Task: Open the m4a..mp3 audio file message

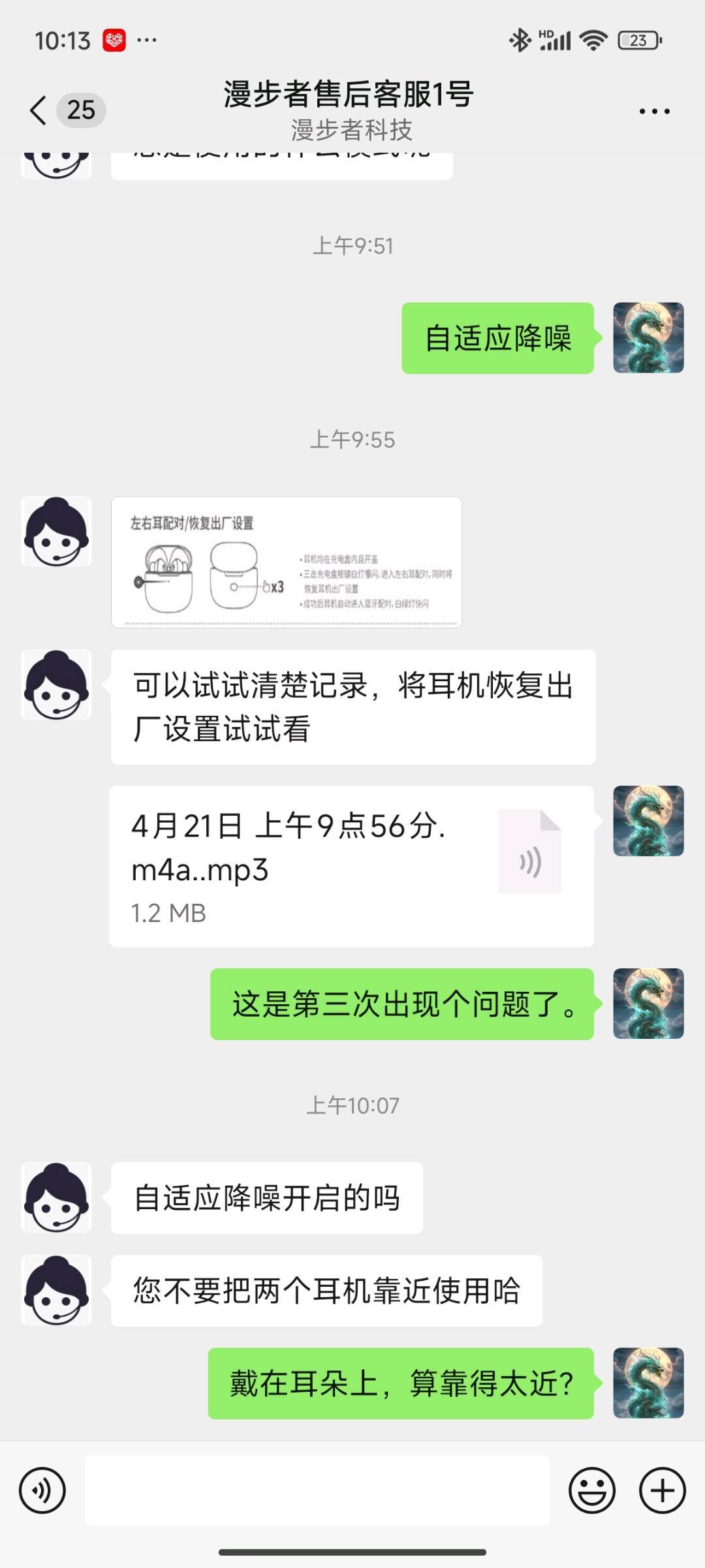Action: pos(351,866)
